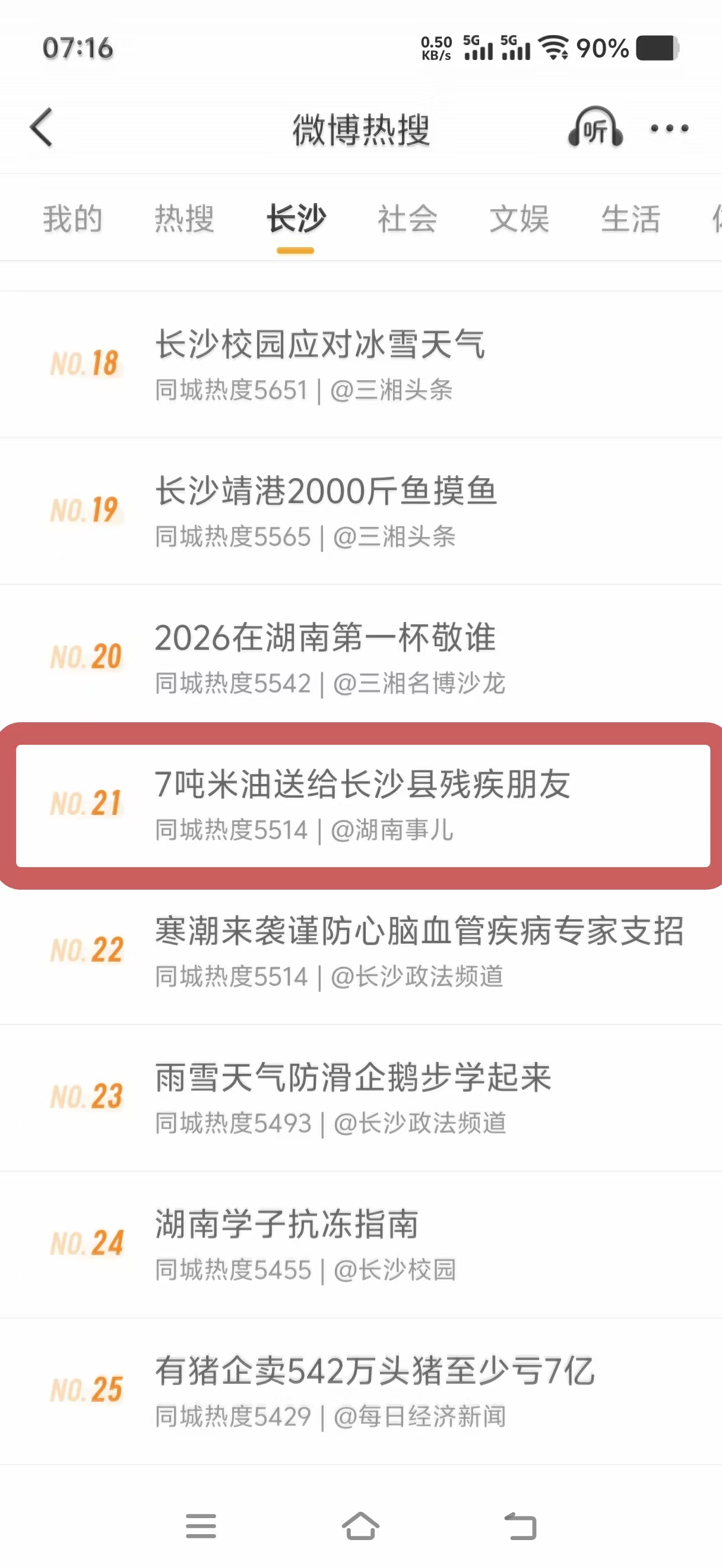Screen dimensions: 722x1568
Task: Open the 我的 section
Action: click(72, 220)
